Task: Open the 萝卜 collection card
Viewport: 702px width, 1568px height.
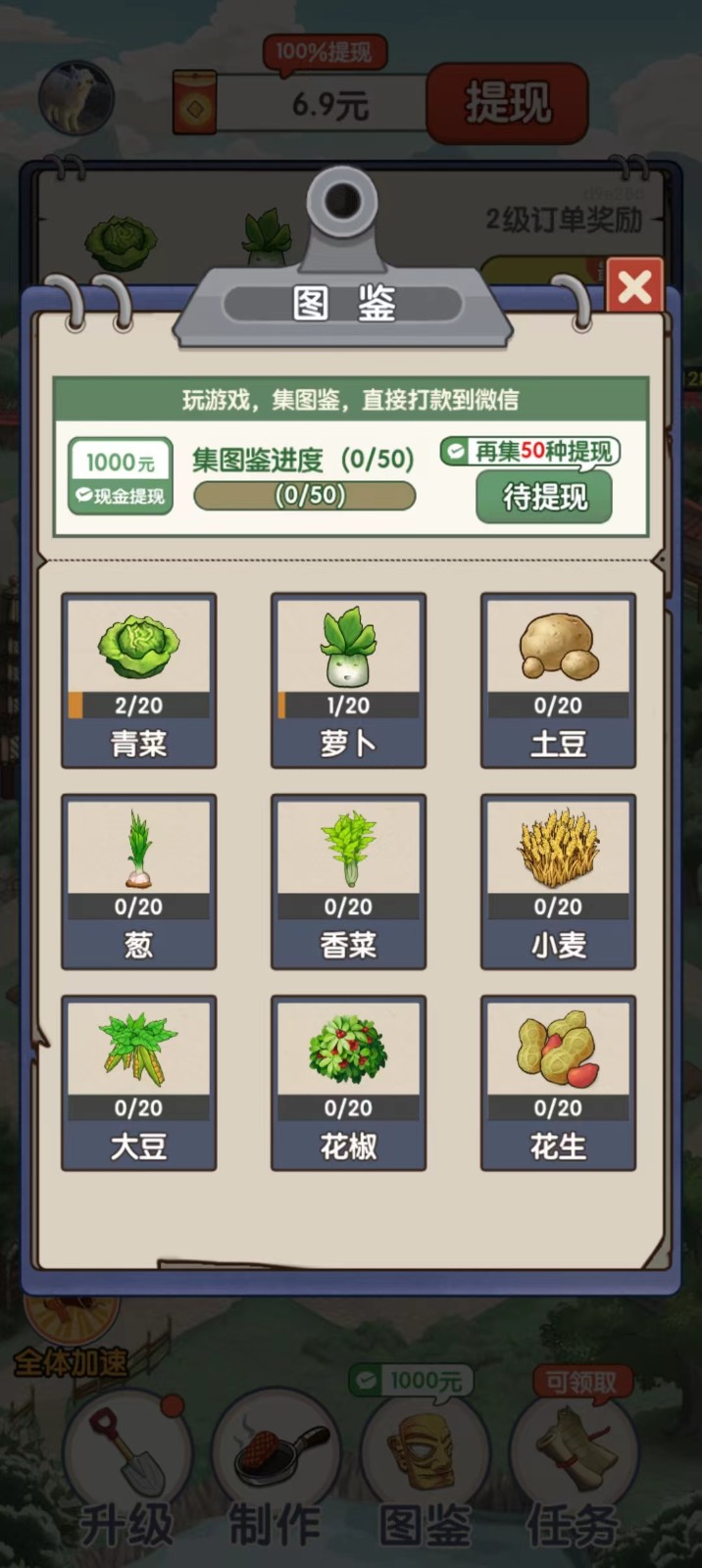Action: [348, 680]
